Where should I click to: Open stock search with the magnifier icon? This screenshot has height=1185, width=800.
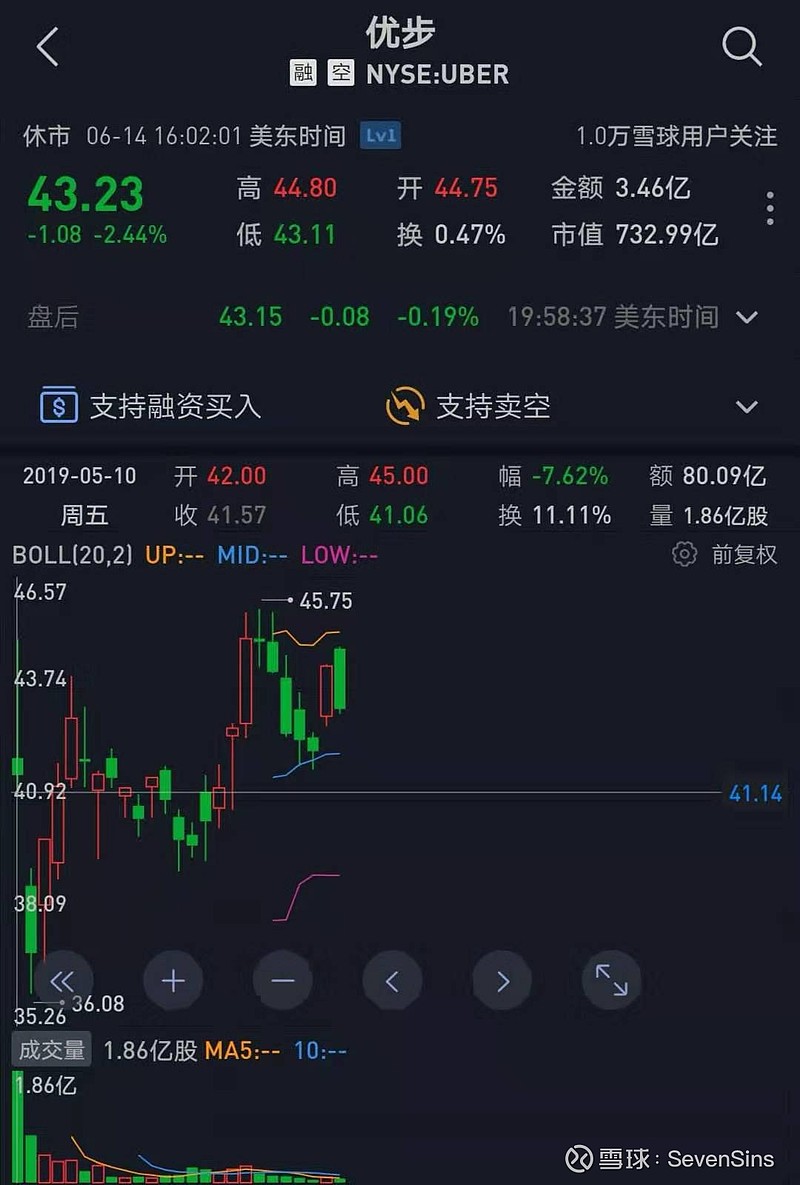coord(741,47)
